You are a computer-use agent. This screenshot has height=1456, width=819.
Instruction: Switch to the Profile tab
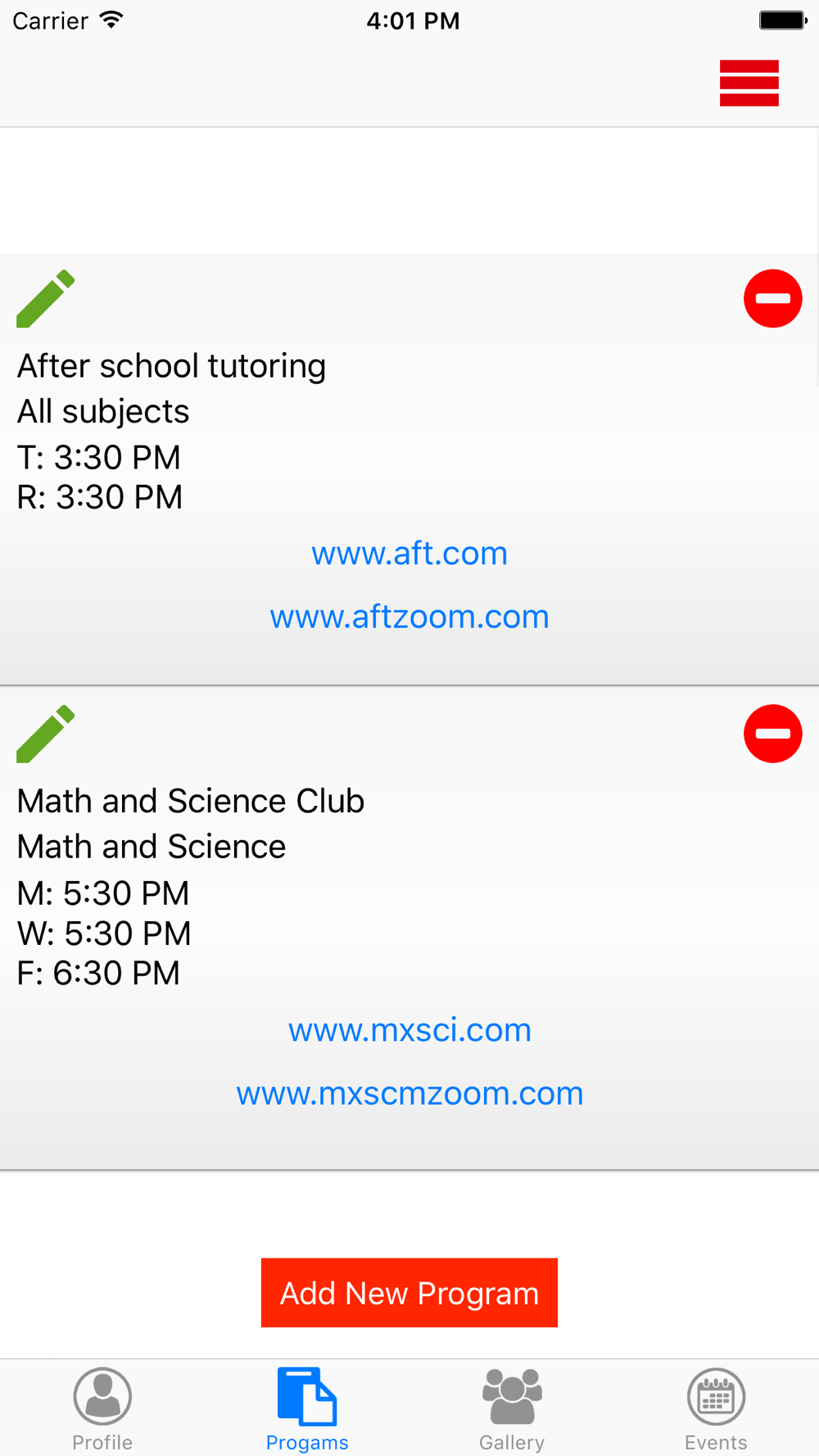[x=102, y=1409]
